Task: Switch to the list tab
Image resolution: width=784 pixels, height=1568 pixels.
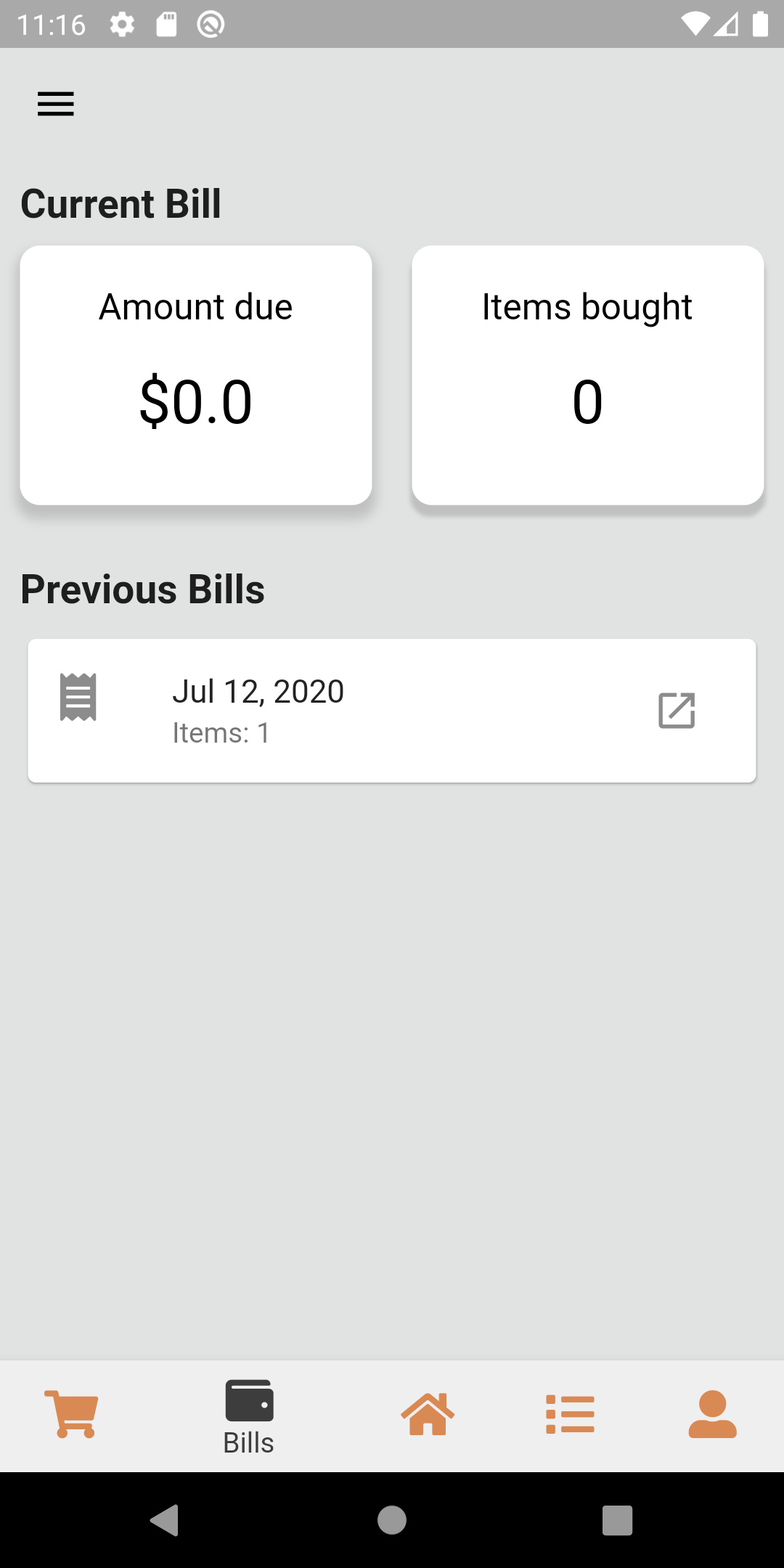Action: click(x=570, y=1413)
